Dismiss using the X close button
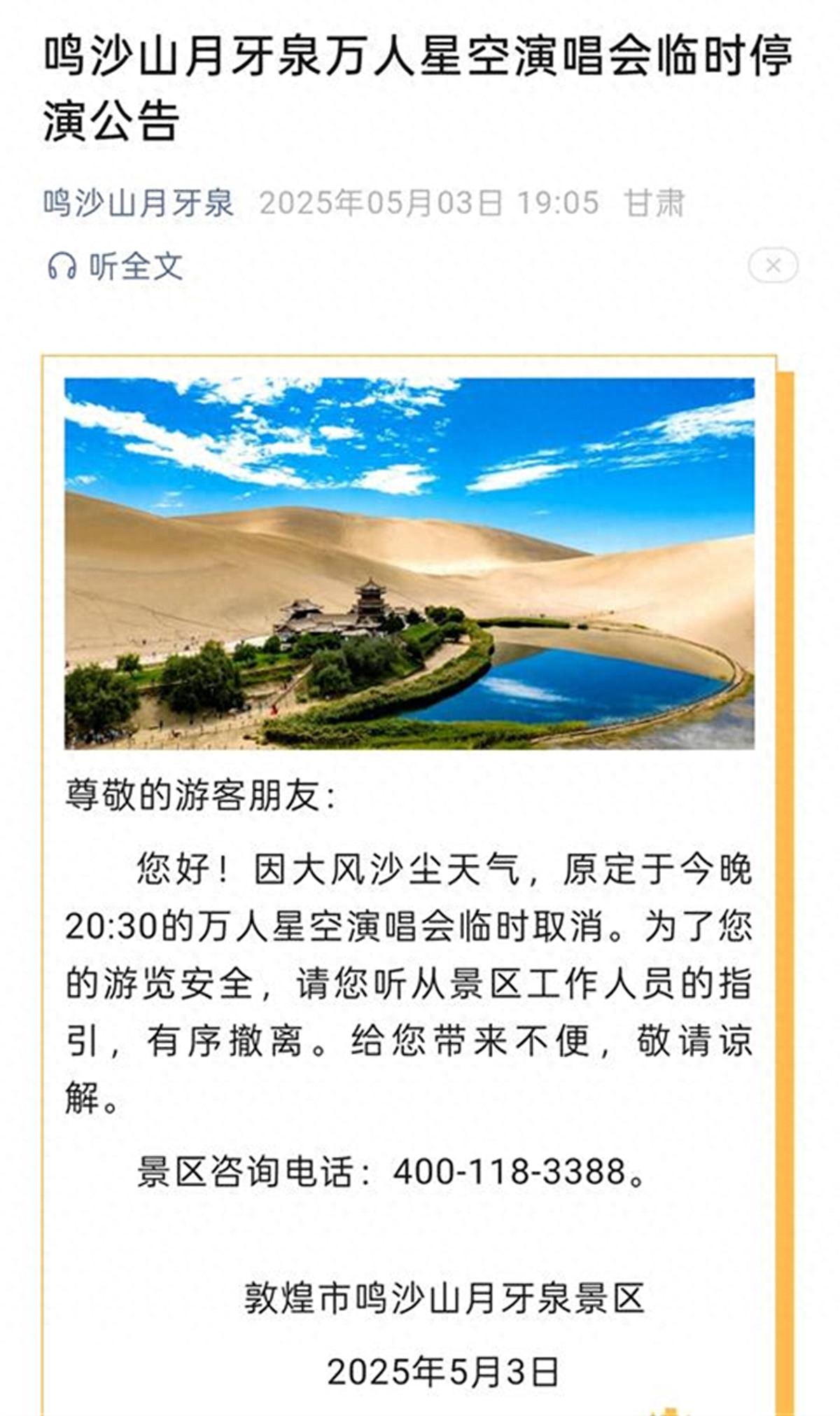 coord(773,265)
